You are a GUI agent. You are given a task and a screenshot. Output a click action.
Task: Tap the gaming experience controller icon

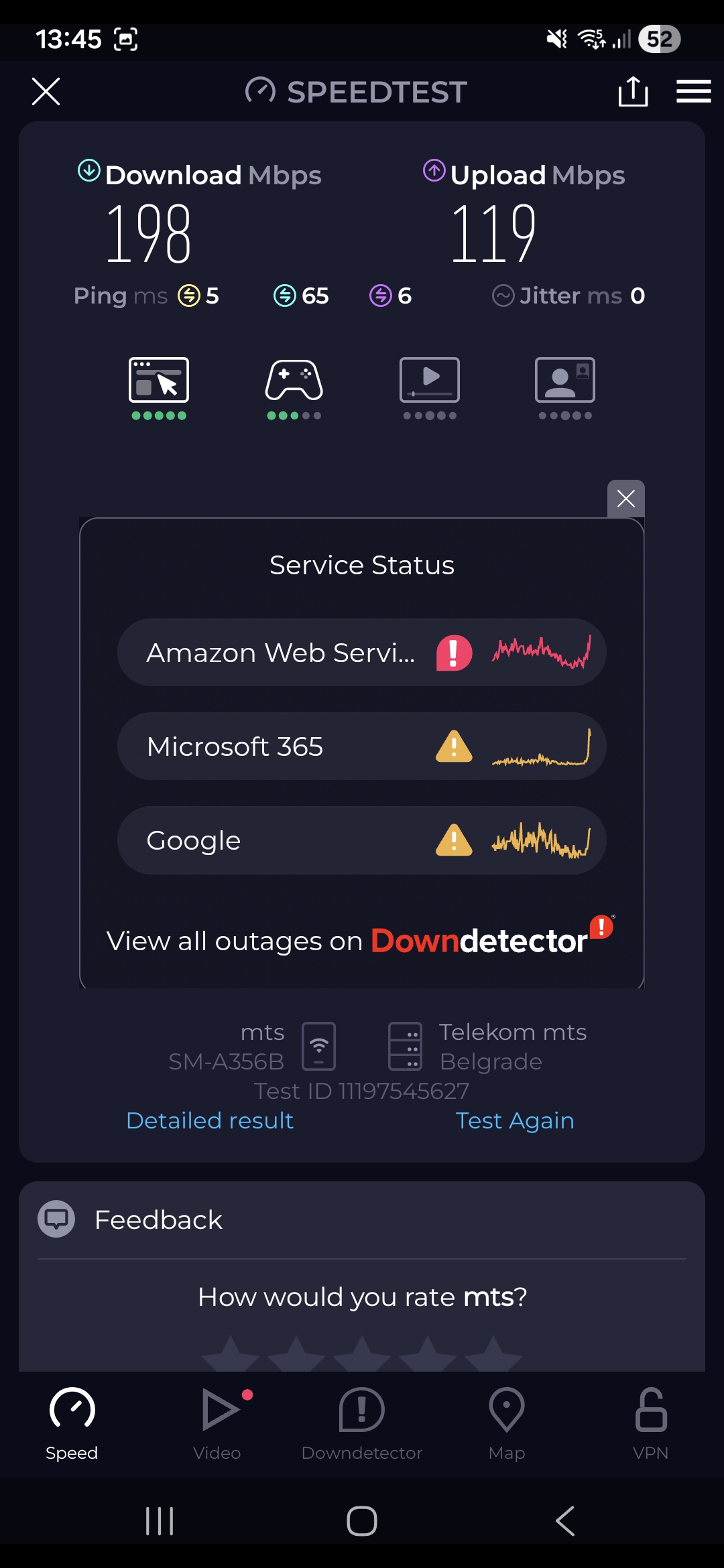pos(294,381)
